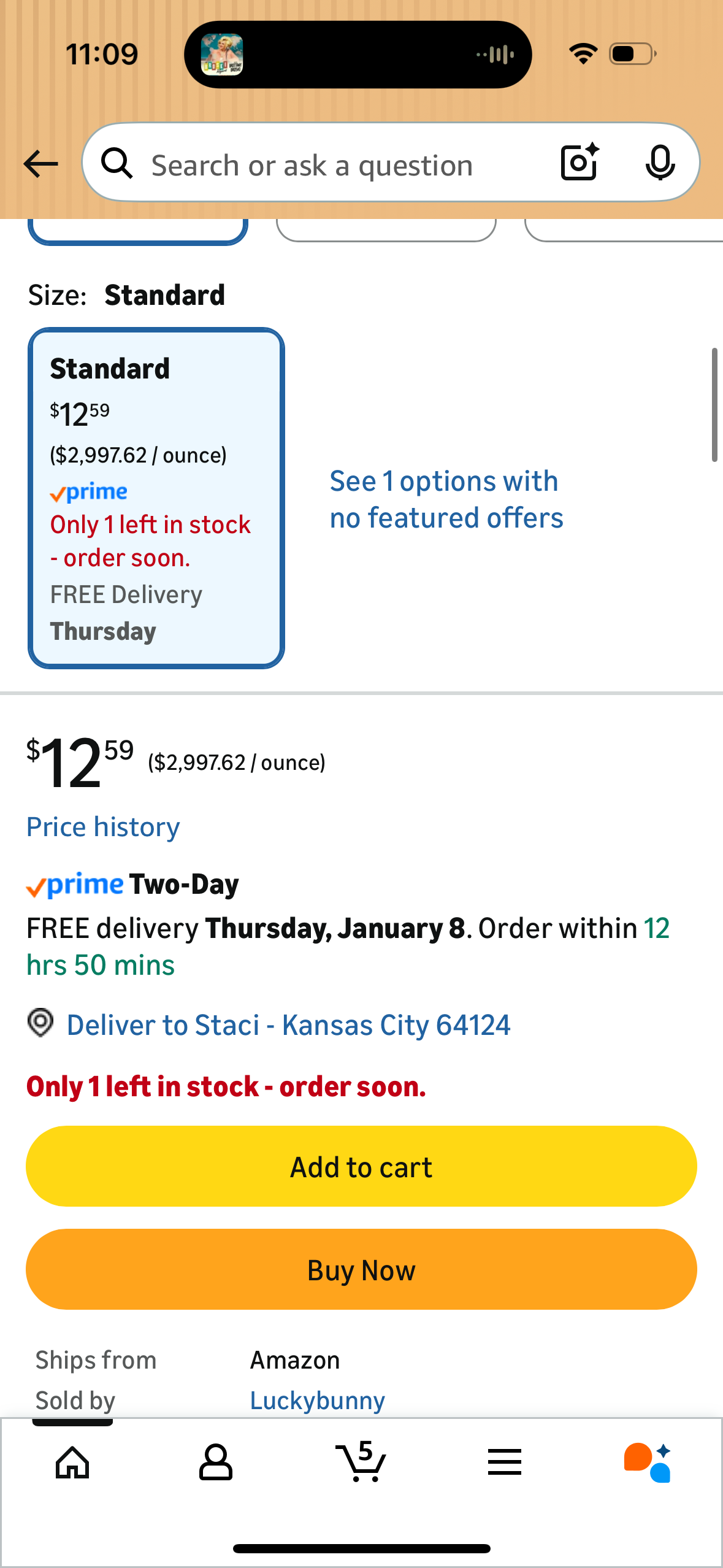This screenshot has height=1568, width=723.
Task: Open Price history
Action: click(103, 827)
